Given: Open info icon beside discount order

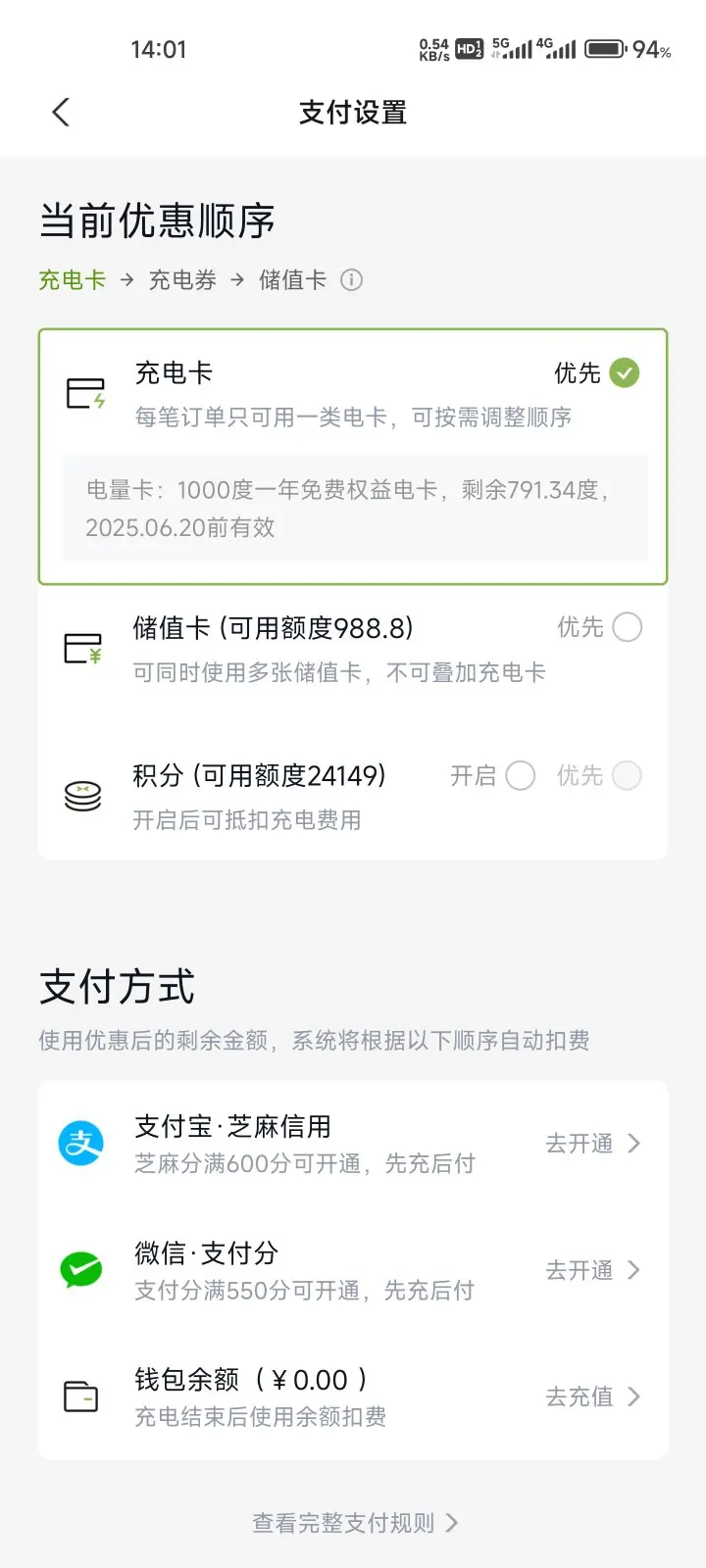Looking at the screenshot, I should 351,280.
